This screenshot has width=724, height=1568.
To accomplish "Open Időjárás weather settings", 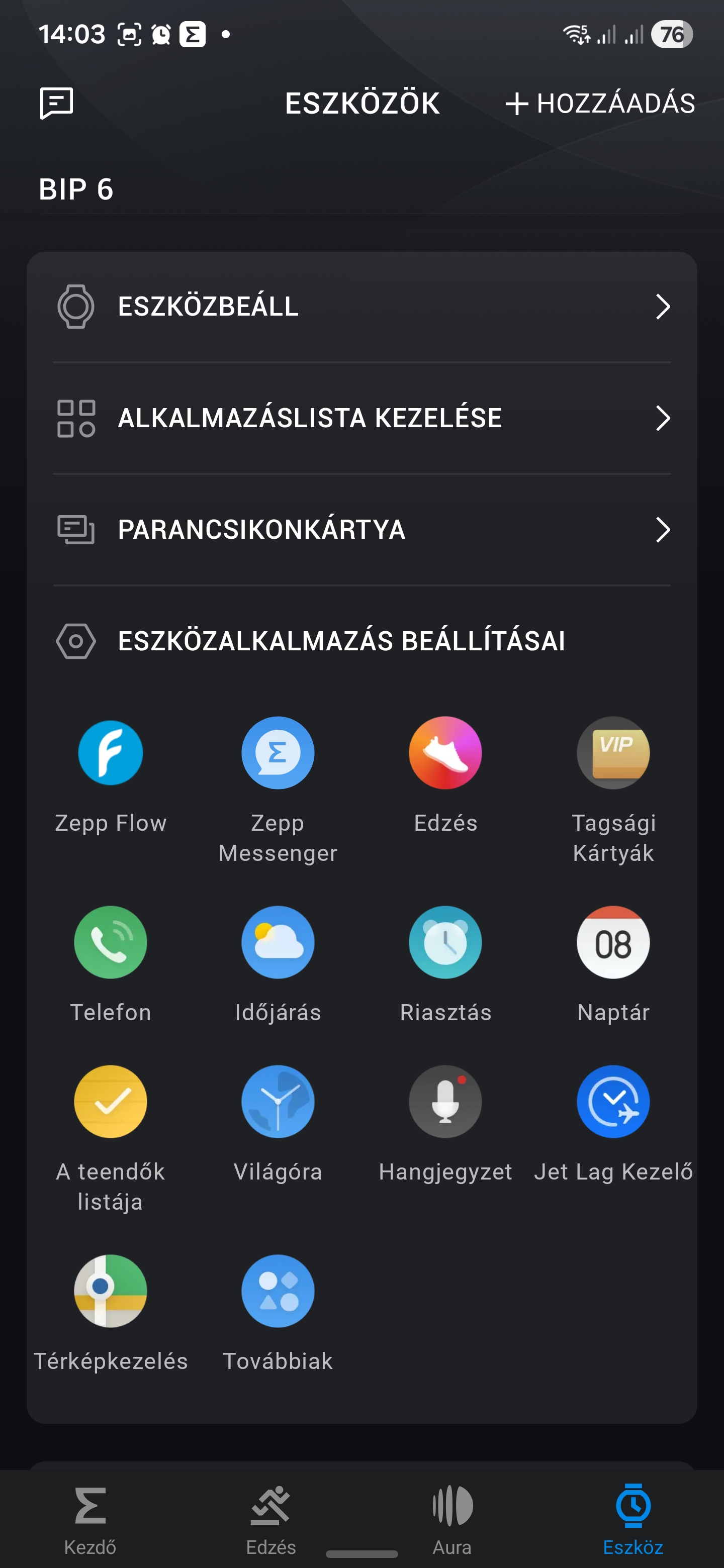I will [x=278, y=942].
